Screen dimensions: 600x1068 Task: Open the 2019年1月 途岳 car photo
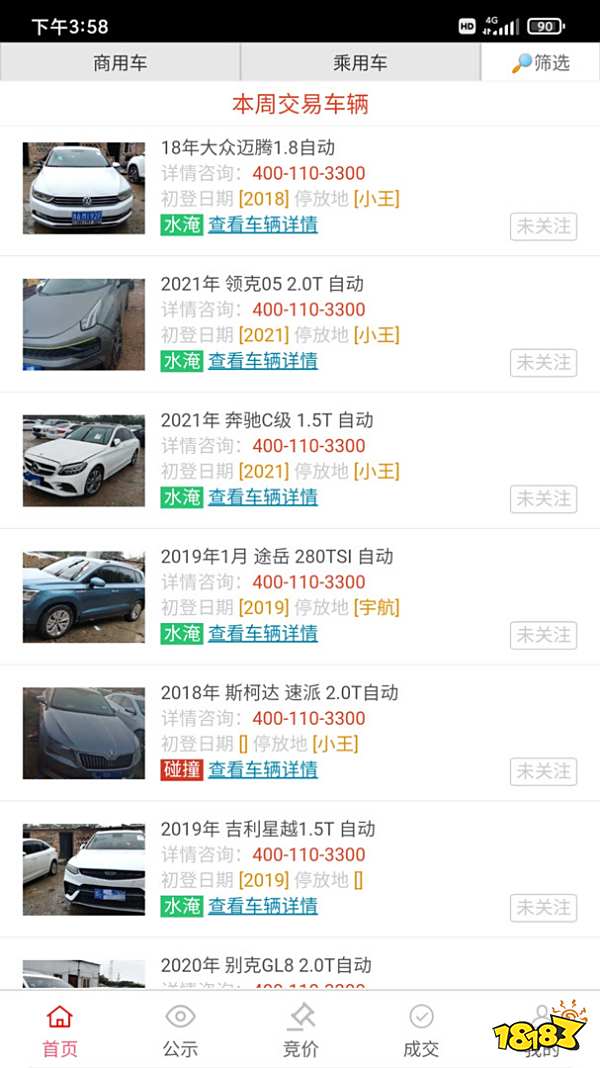[x=83, y=597]
